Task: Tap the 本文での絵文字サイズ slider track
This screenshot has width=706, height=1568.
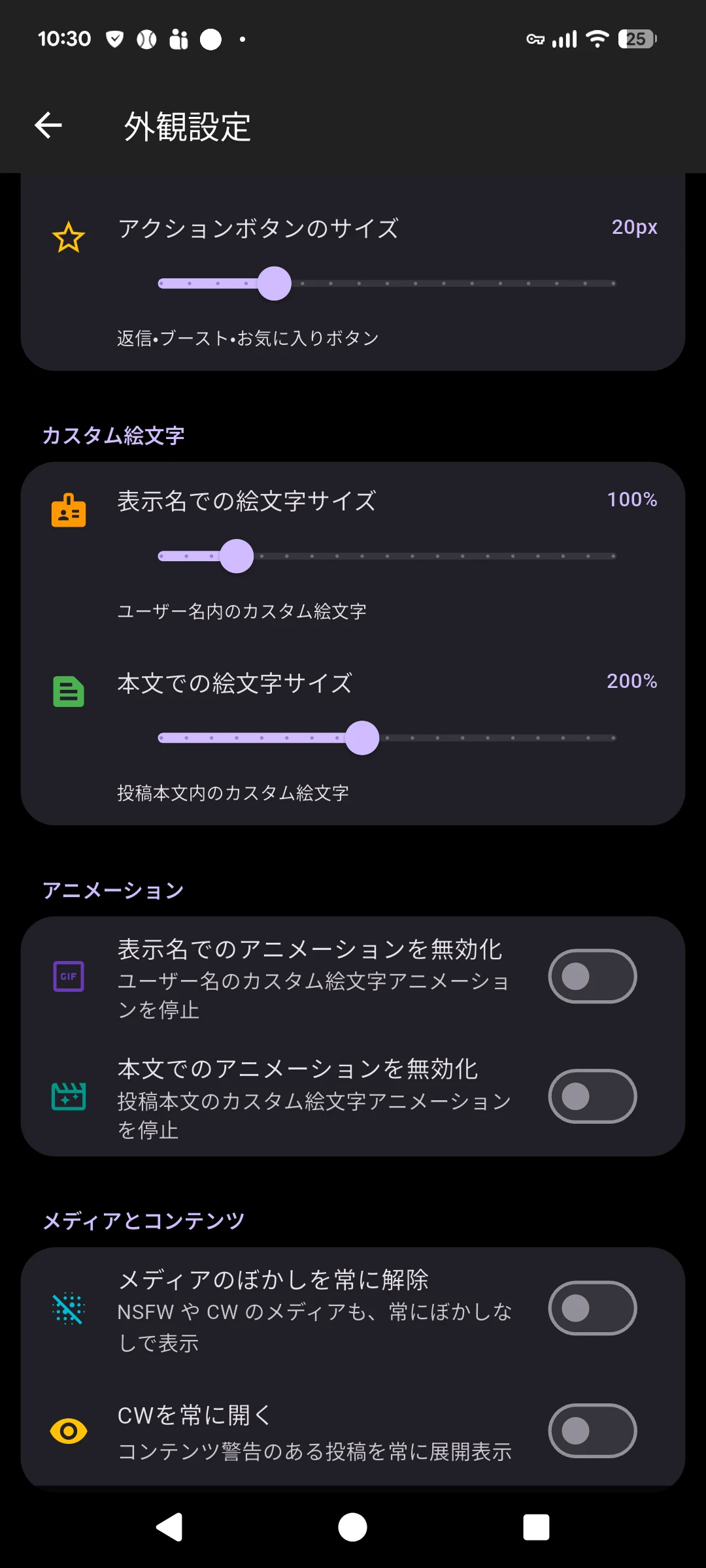Action: point(387,738)
